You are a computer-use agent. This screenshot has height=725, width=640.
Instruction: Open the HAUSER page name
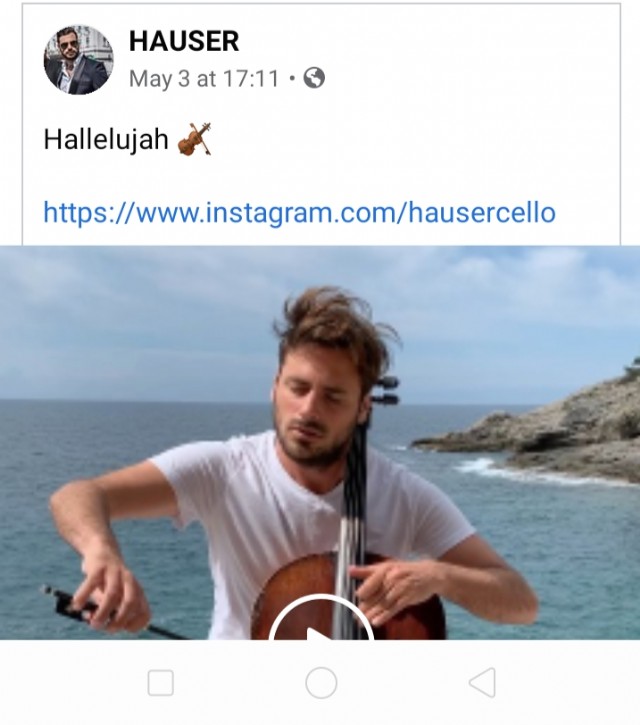pyautogui.click(x=183, y=41)
